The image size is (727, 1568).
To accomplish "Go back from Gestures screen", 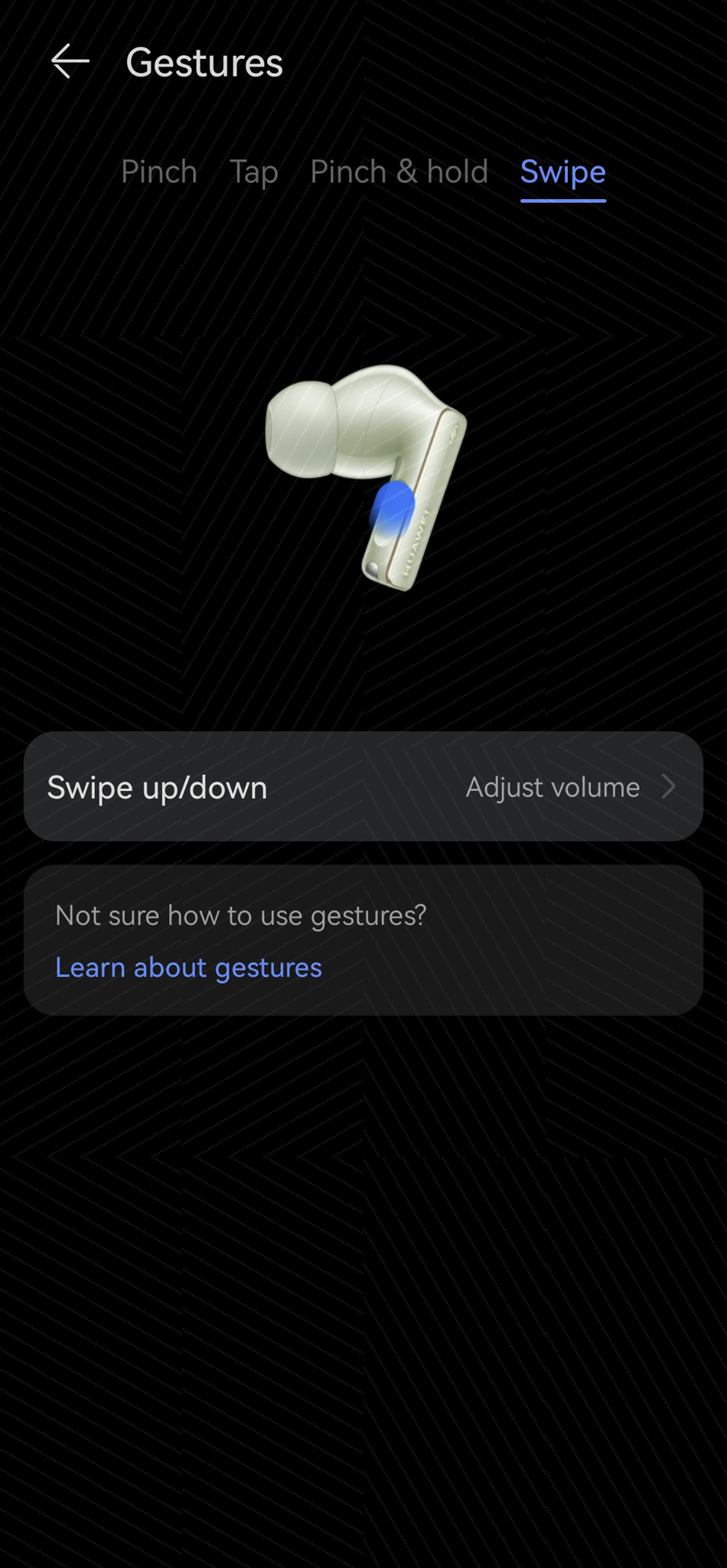I will [70, 62].
